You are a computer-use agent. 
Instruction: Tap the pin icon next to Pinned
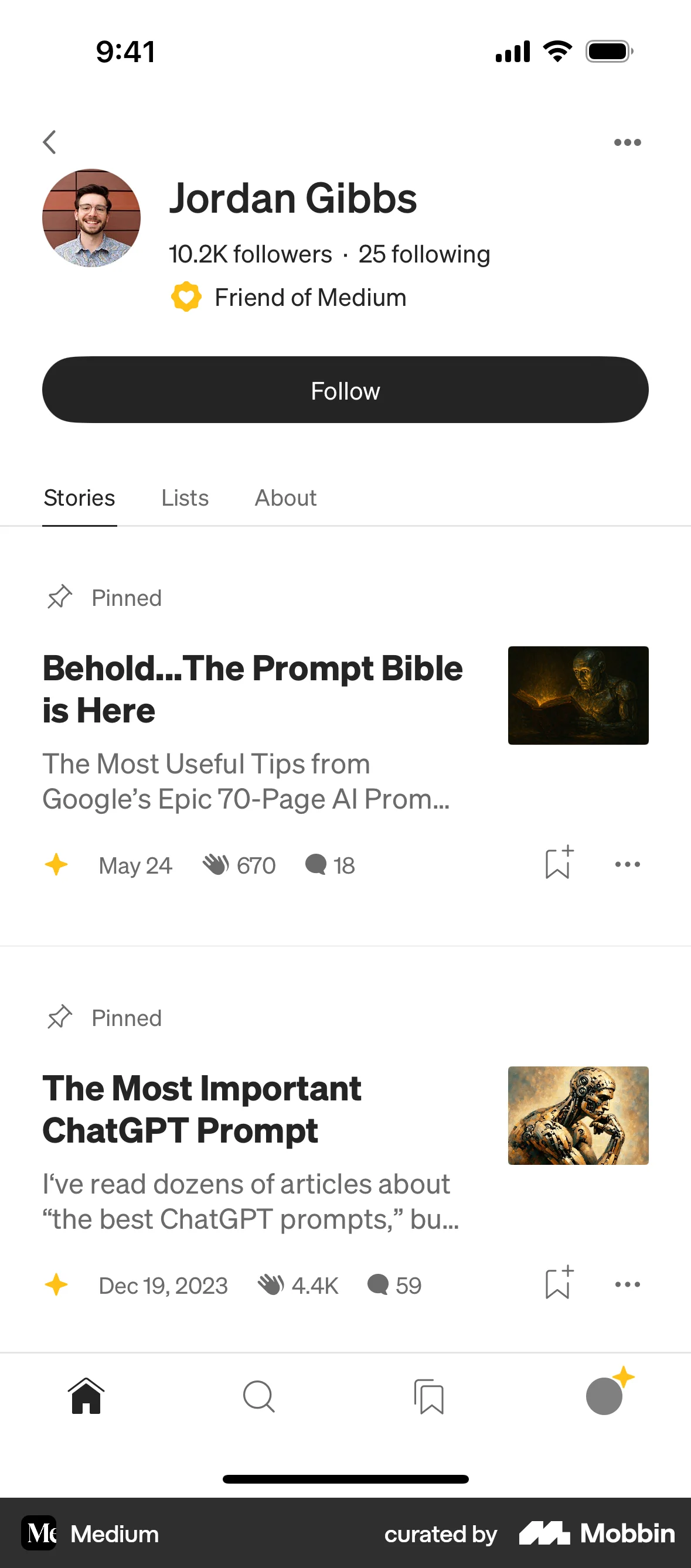coord(59,597)
